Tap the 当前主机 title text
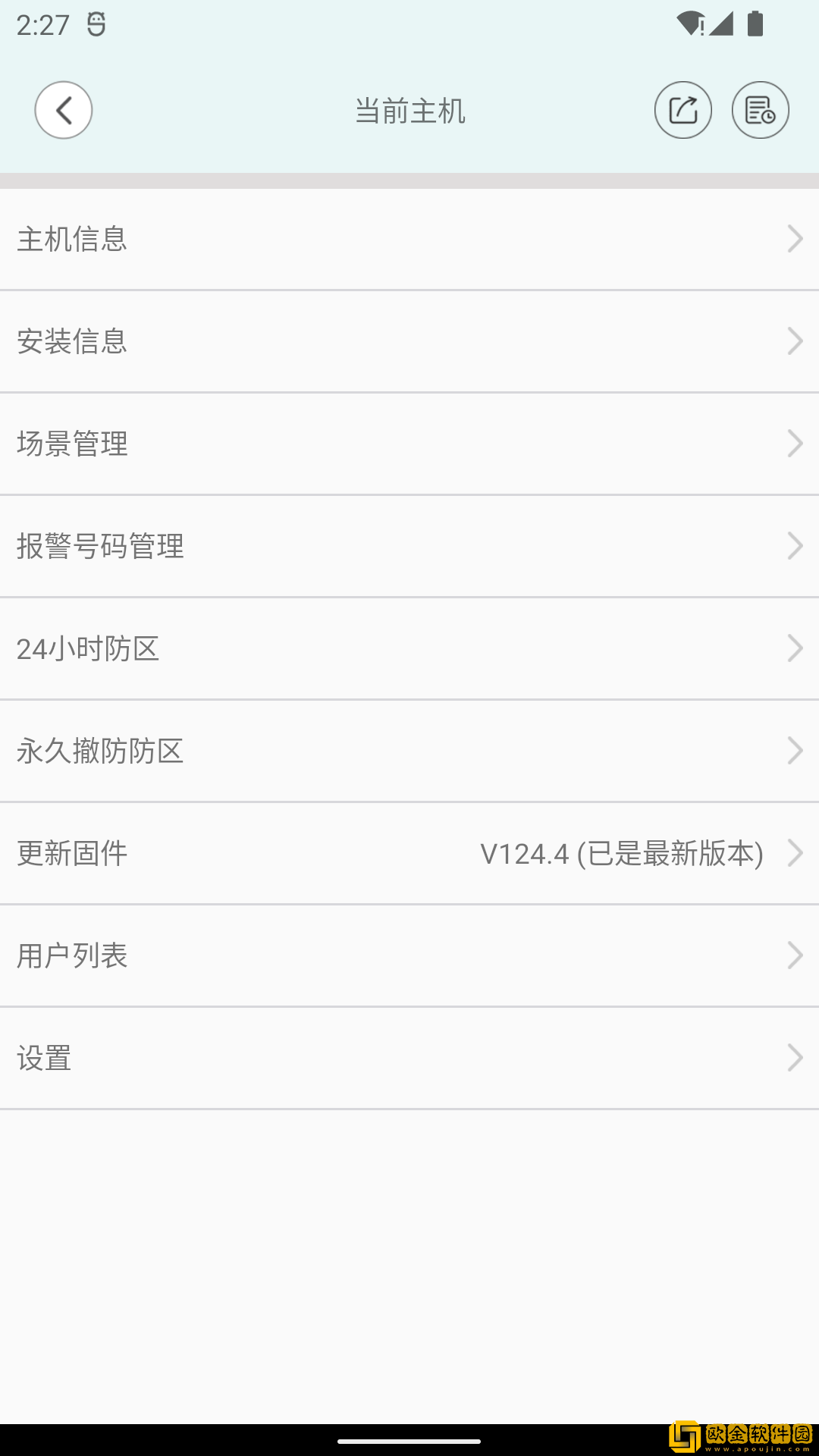The height and width of the screenshot is (1456, 819). 409,111
